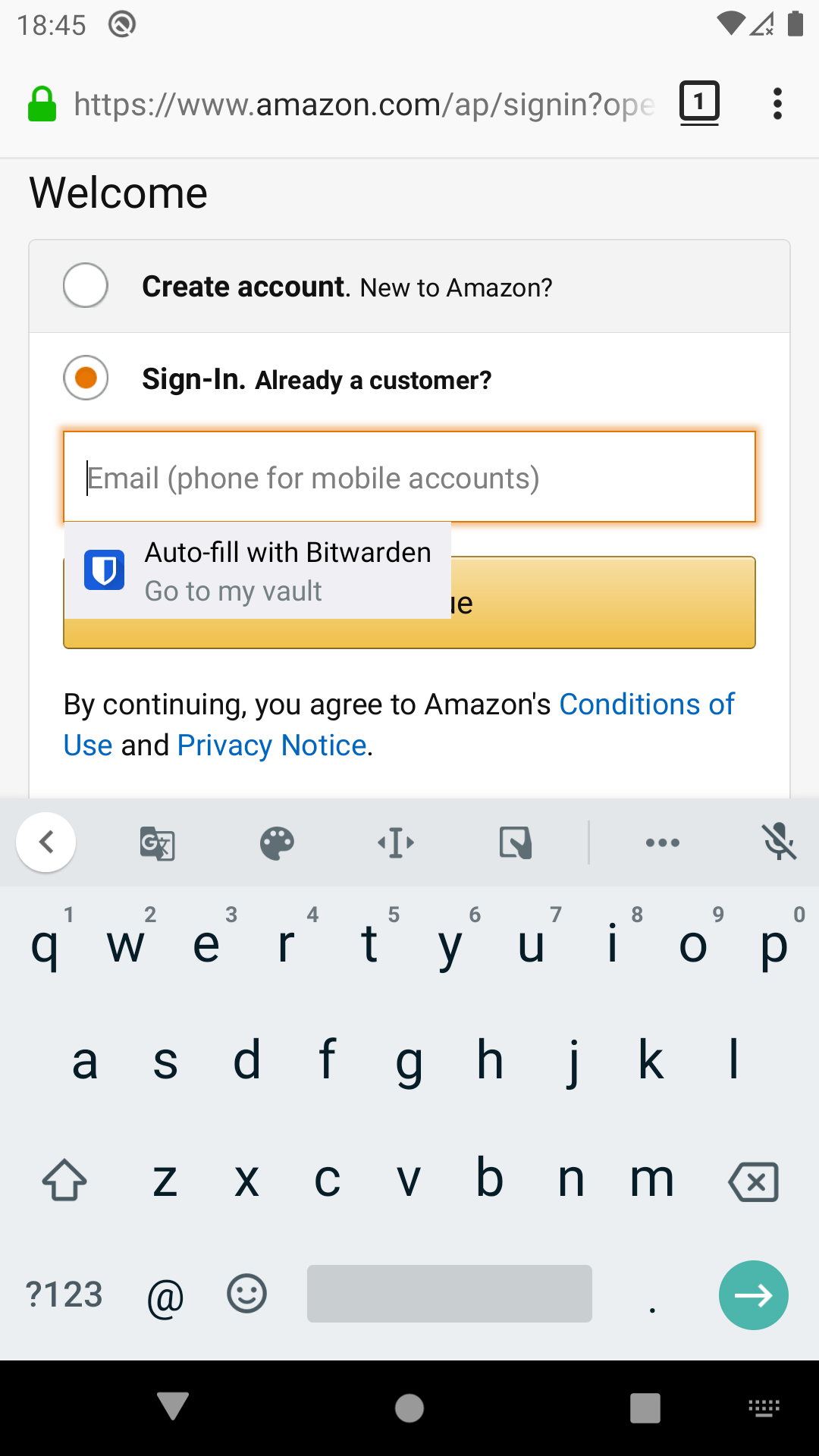819x1456 pixels.
Task: Open the keyboard translate tool
Action: click(x=158, y=843)
